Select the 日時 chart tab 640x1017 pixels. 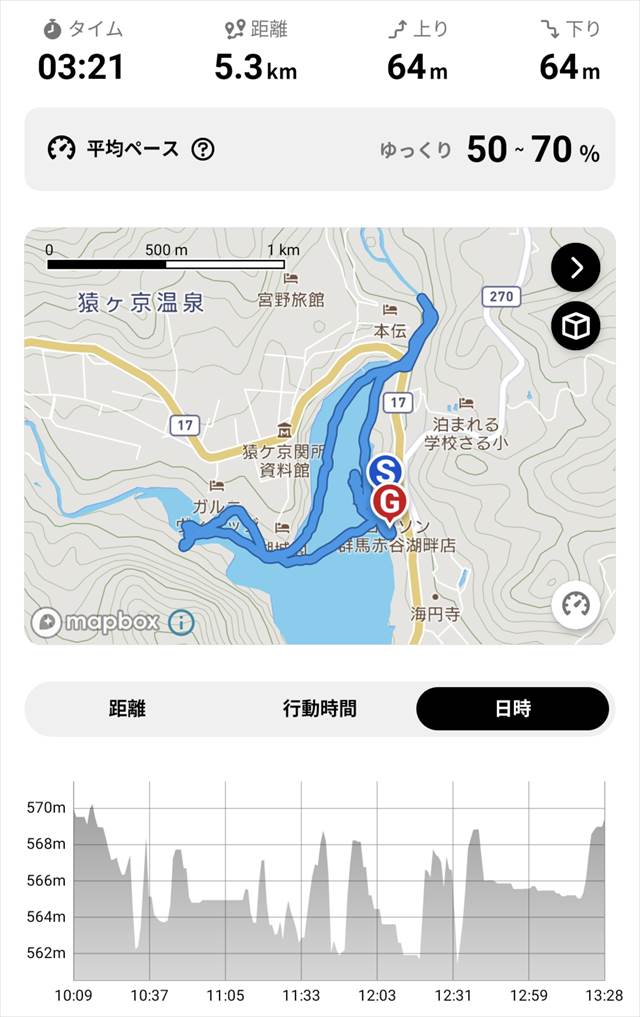[x=512, y=709]
